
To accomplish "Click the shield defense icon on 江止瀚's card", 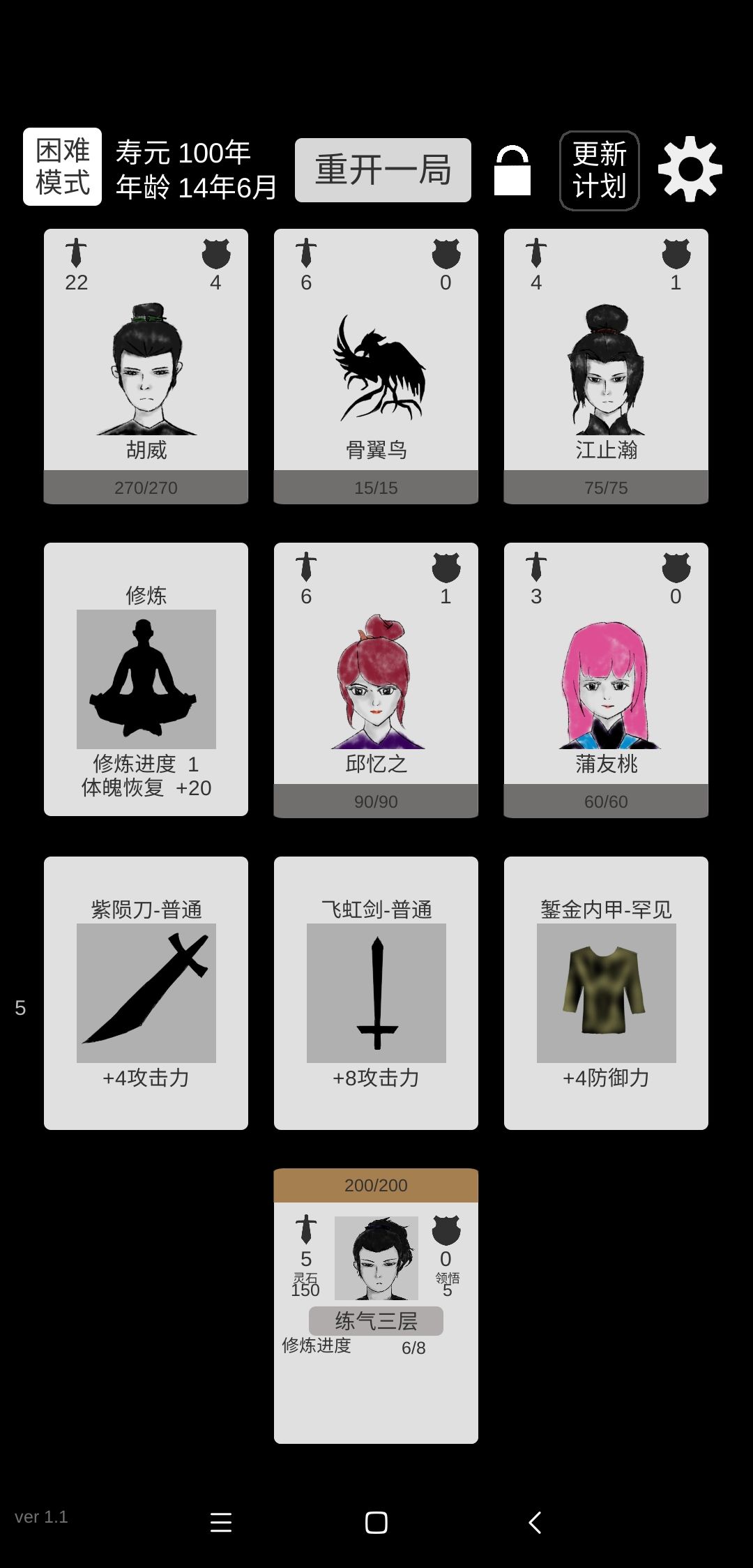I will click(x=675, y=257).
